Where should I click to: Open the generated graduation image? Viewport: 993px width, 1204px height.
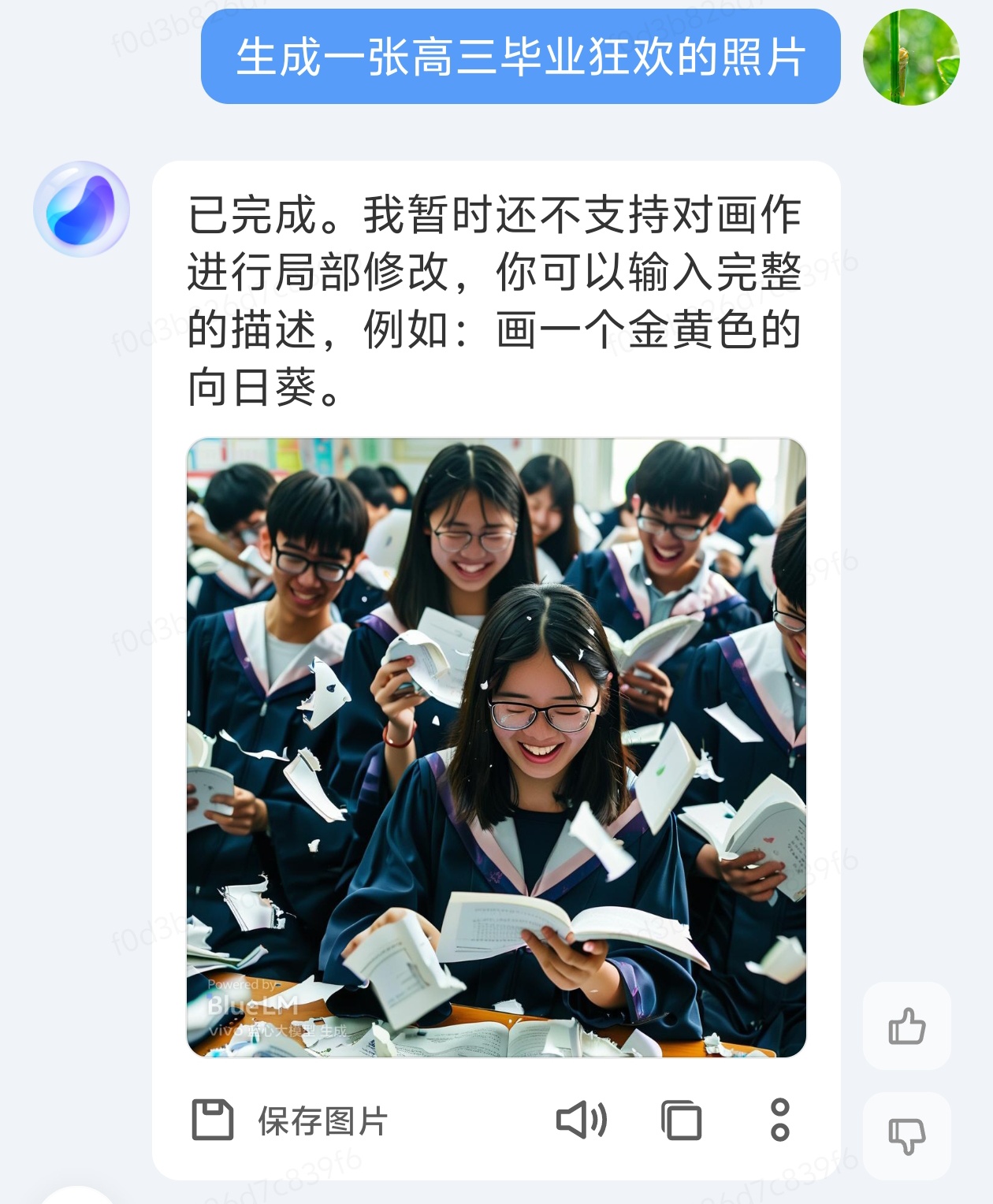pyautogui.click(x=496, y=747)
